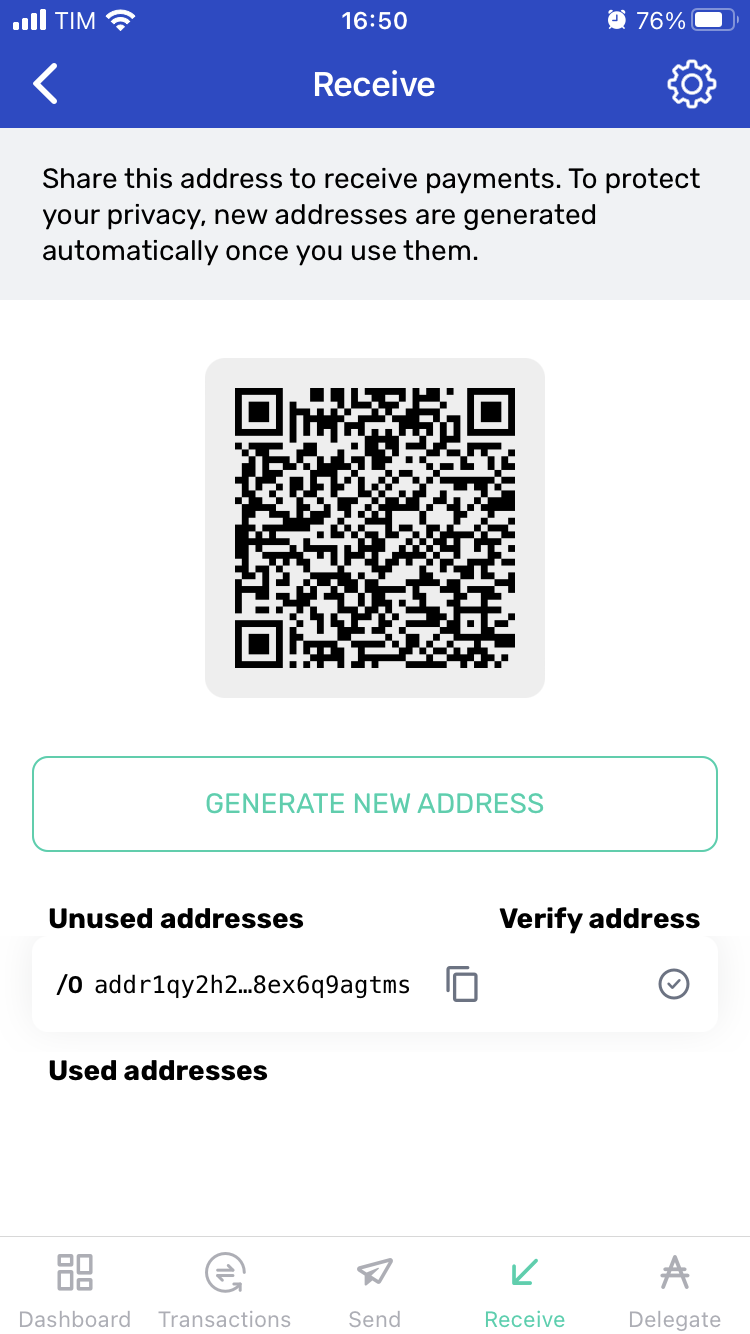This screenshot has width=750, height=1334.
Task: Switch to the Delegate tab
Action: [675, 1290]
